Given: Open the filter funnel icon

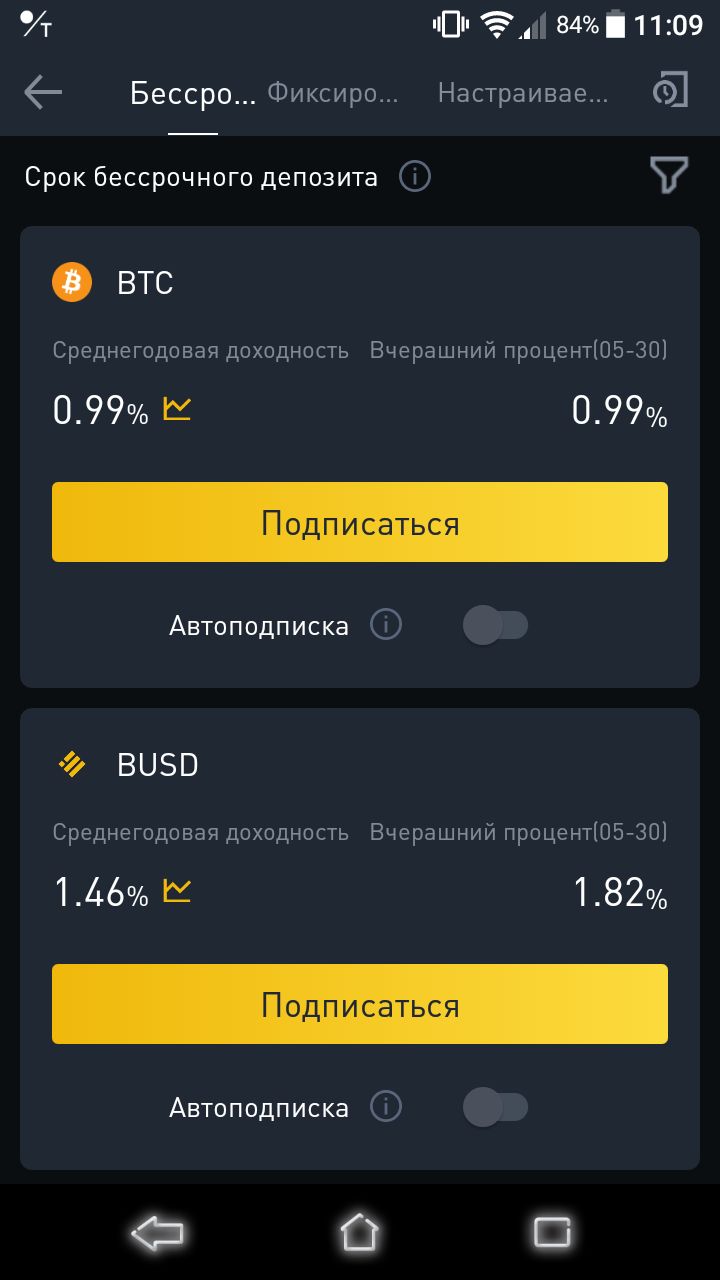Looking at the screenshot, I should (x=669, y=176).
